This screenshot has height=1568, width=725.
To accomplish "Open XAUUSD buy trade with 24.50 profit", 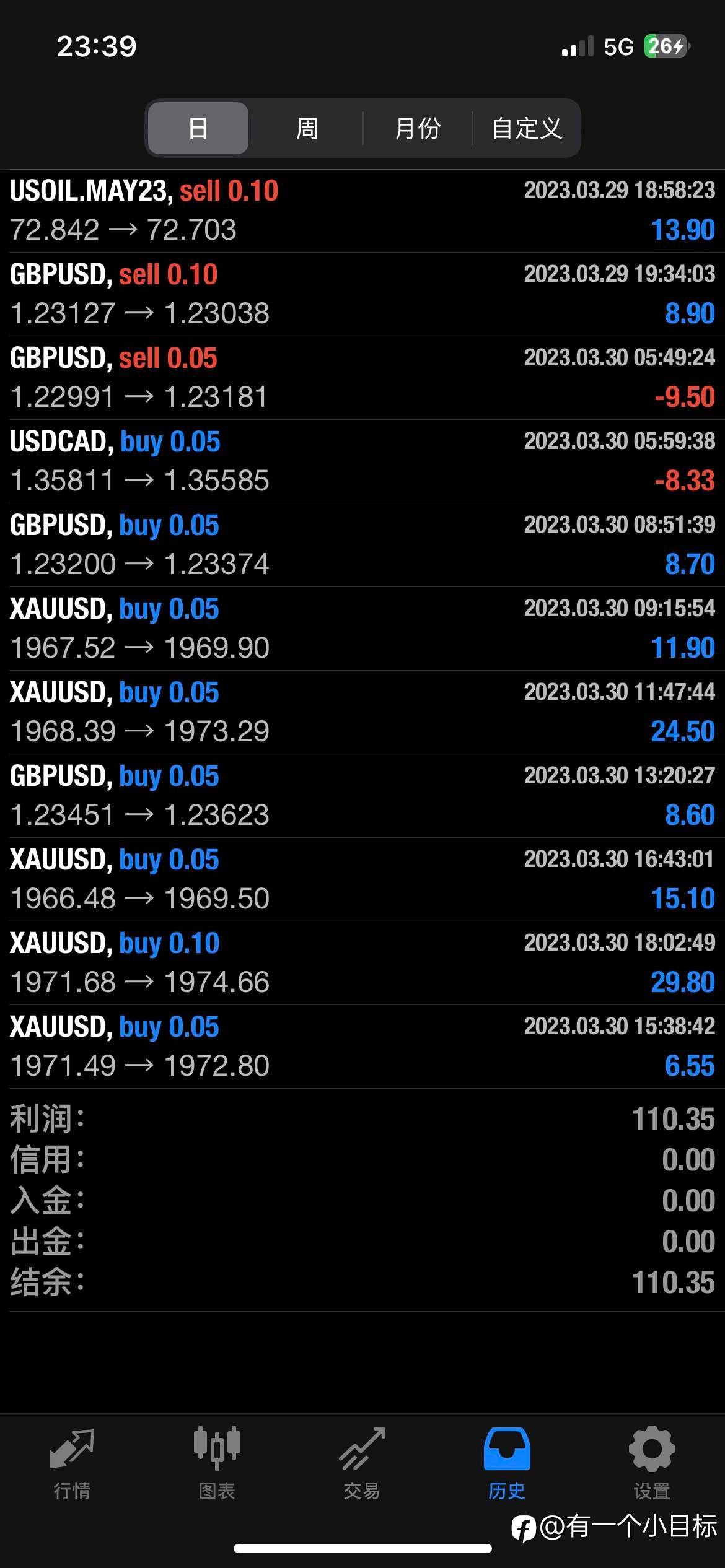I will [362, 712].
